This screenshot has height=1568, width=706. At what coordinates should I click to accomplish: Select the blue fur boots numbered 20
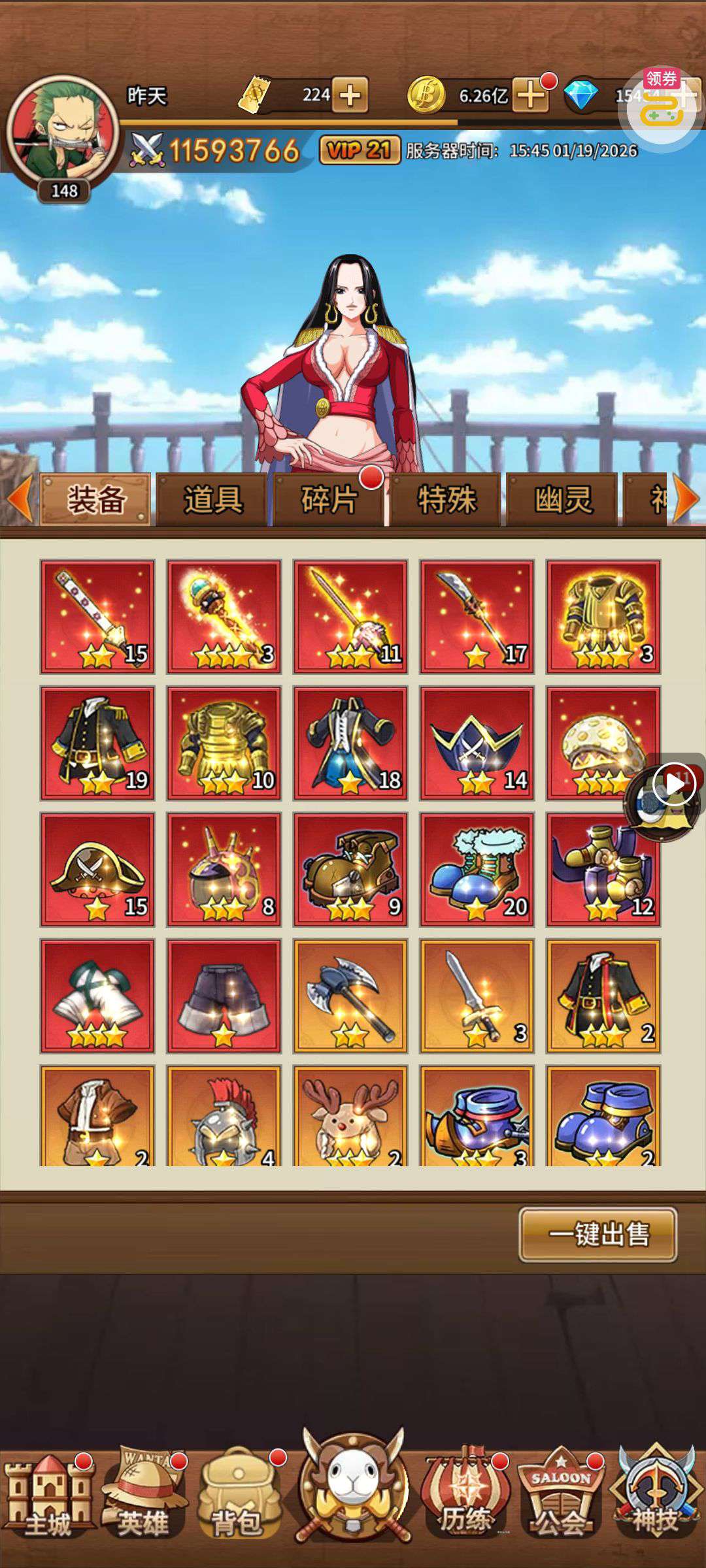click(x=477, y=870)
